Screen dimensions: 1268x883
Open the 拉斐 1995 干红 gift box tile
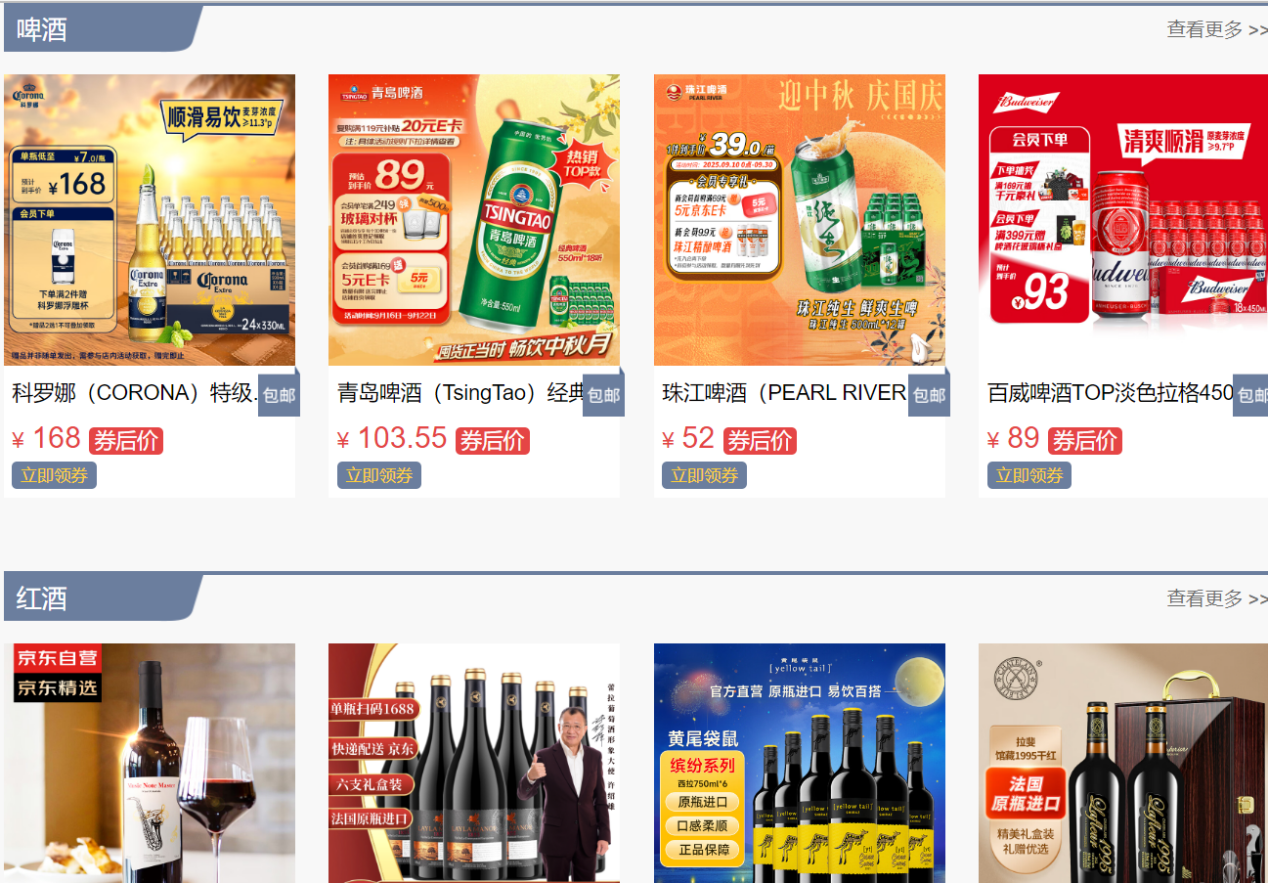pos(1122,763)
